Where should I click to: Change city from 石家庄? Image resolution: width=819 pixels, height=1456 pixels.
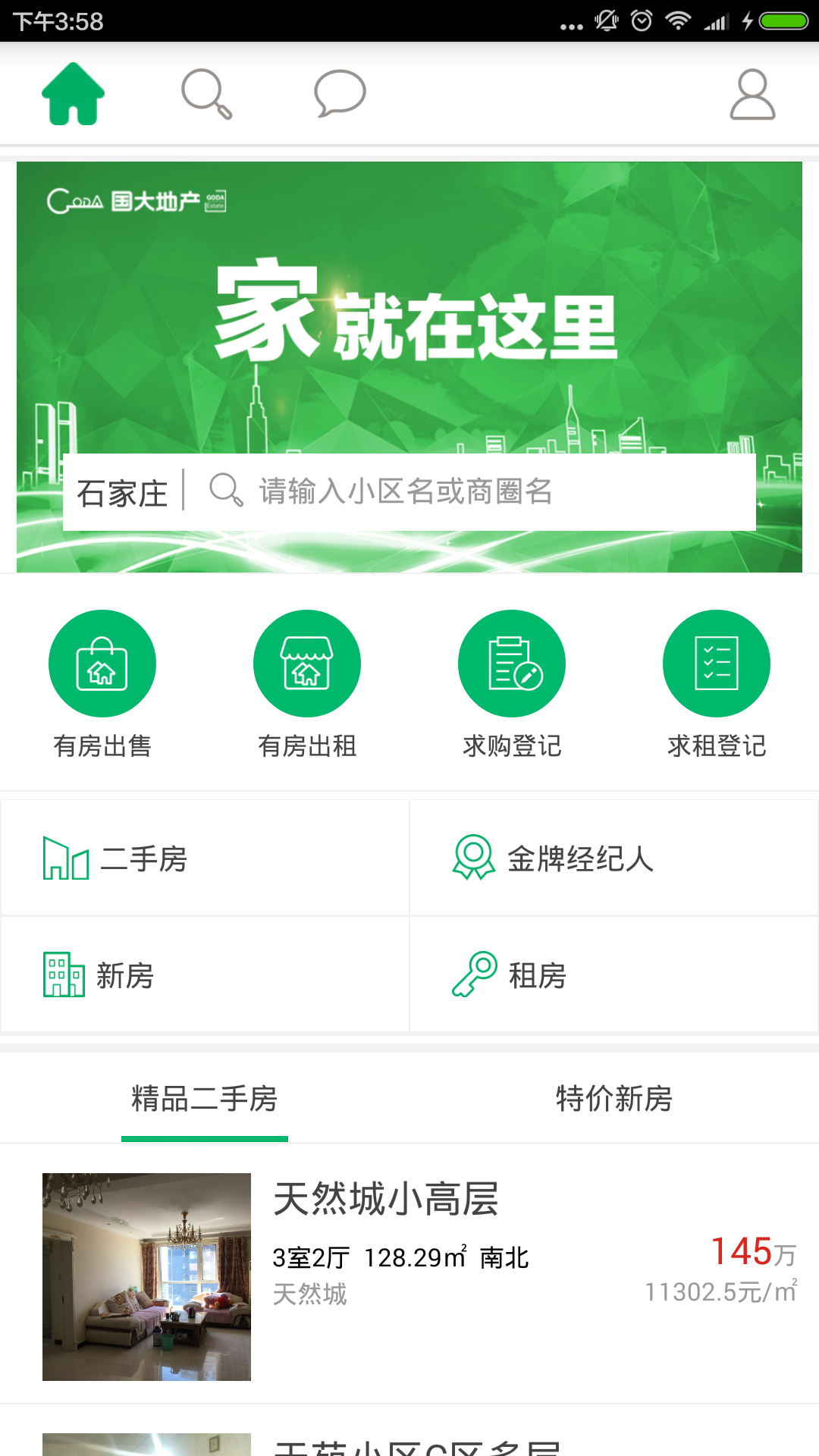point(122,493)
